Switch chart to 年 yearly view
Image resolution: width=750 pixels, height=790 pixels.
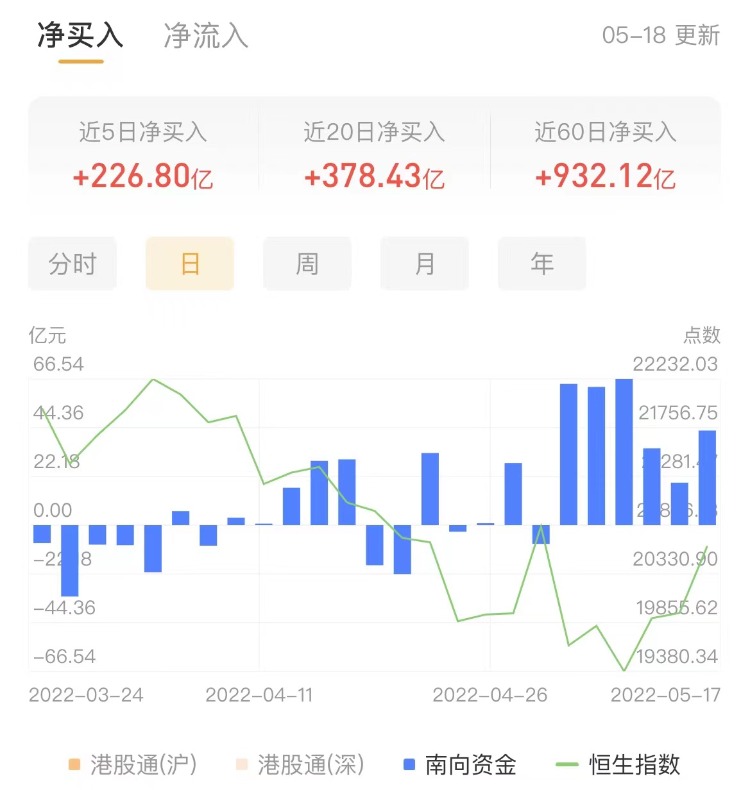point(542,264)
